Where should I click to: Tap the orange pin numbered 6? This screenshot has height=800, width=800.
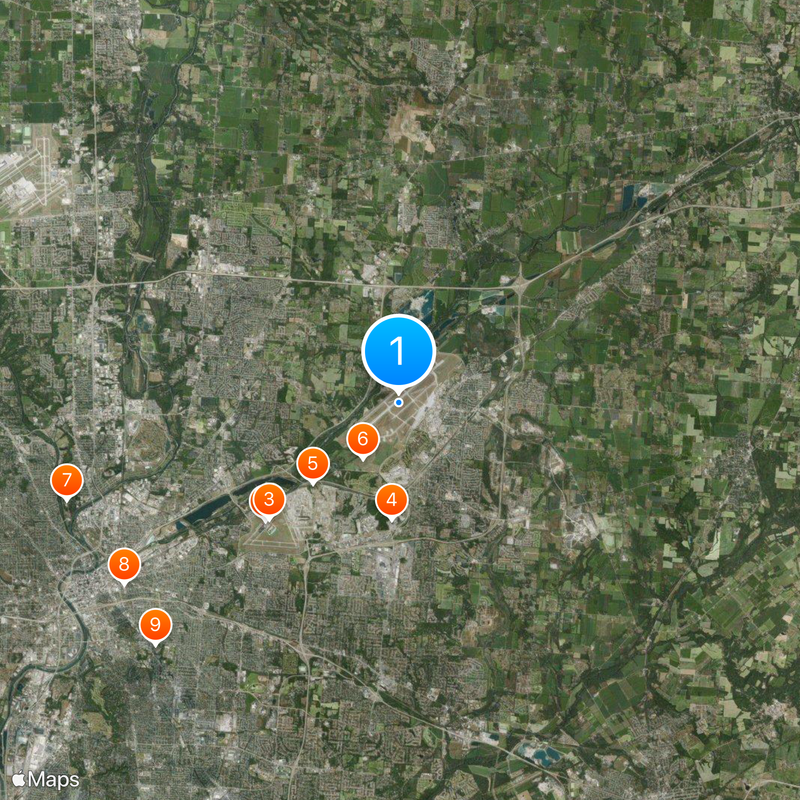click(x=362, y=438)
